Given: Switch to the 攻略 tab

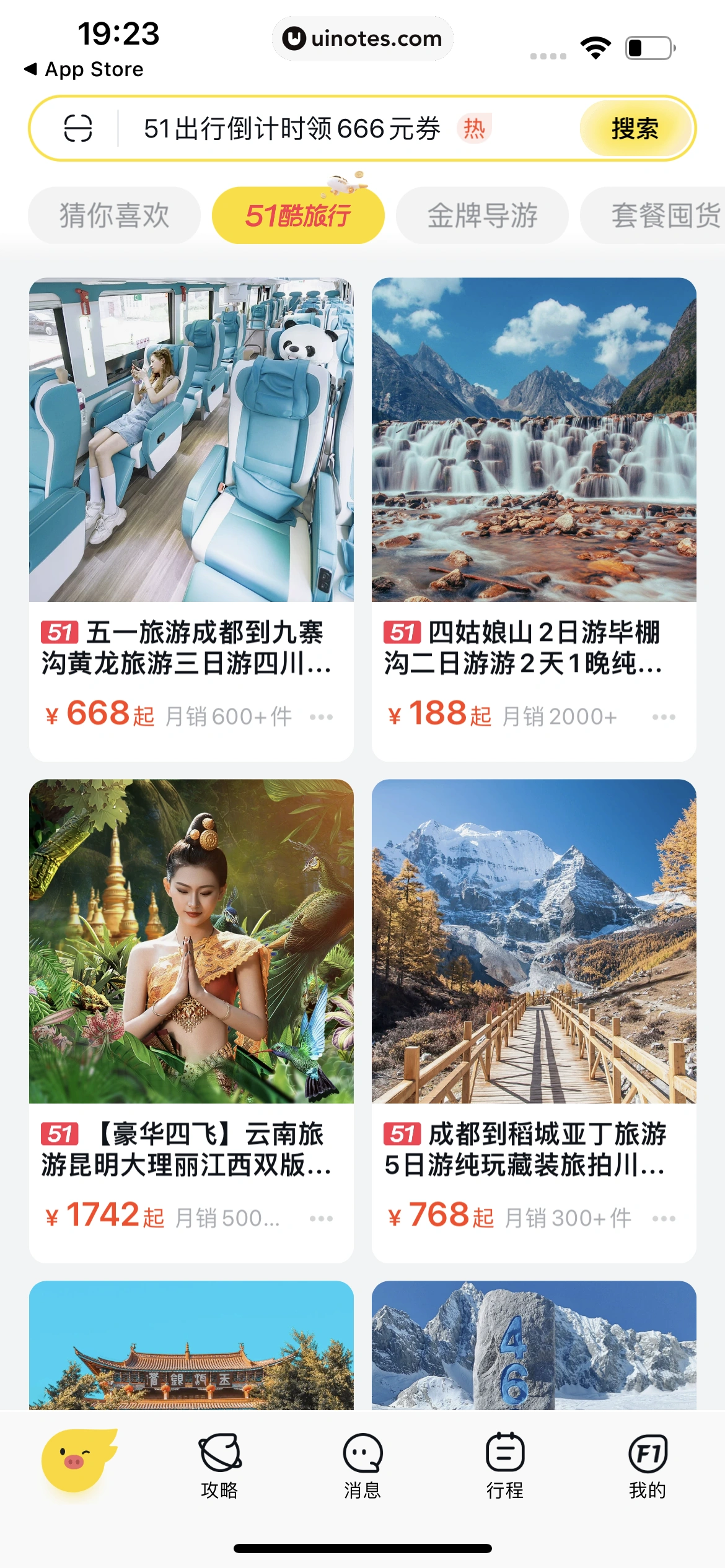Looking at the screenshot, I should [x=219, y=1465].
